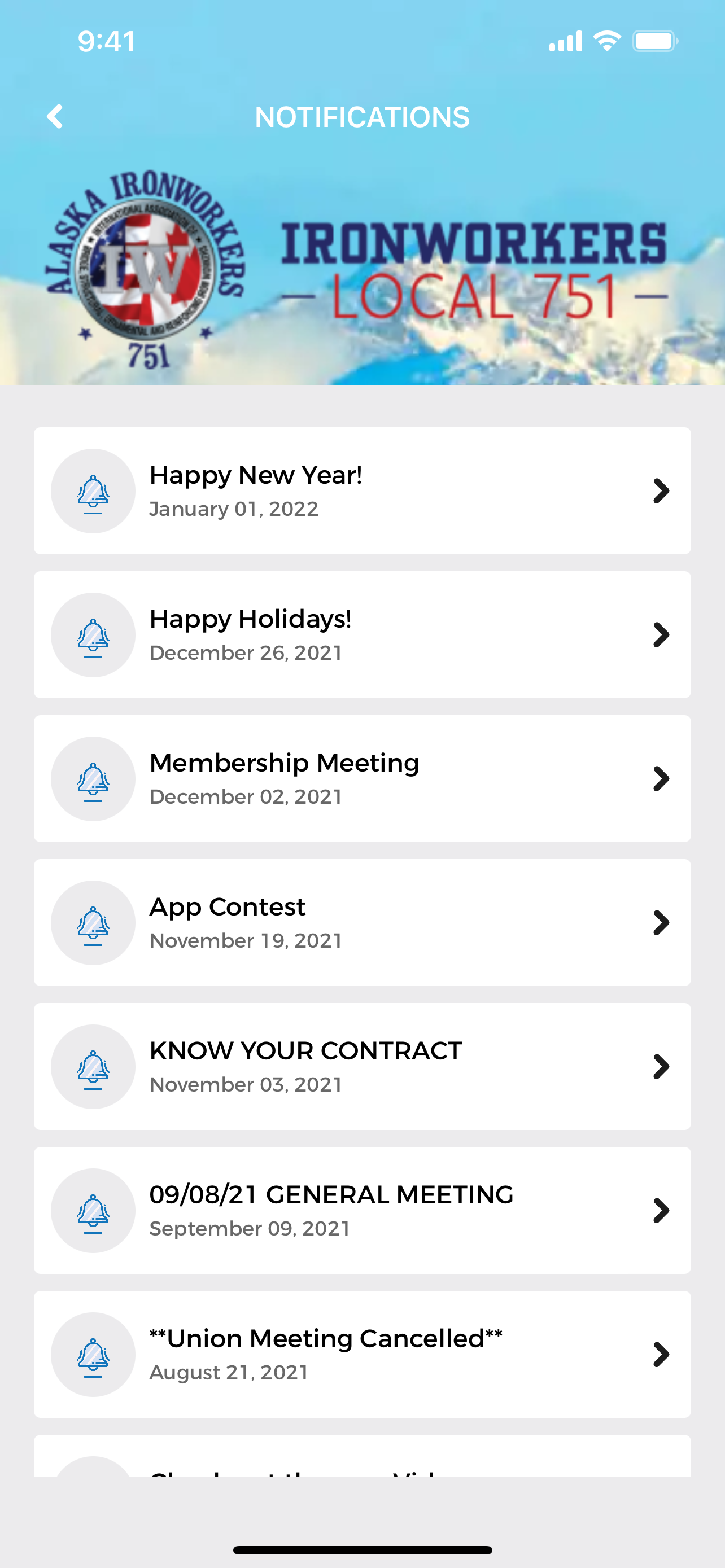View the Membership Meeting notification
This screenshot has height=1568, width=725.
[x=362, y=778]
